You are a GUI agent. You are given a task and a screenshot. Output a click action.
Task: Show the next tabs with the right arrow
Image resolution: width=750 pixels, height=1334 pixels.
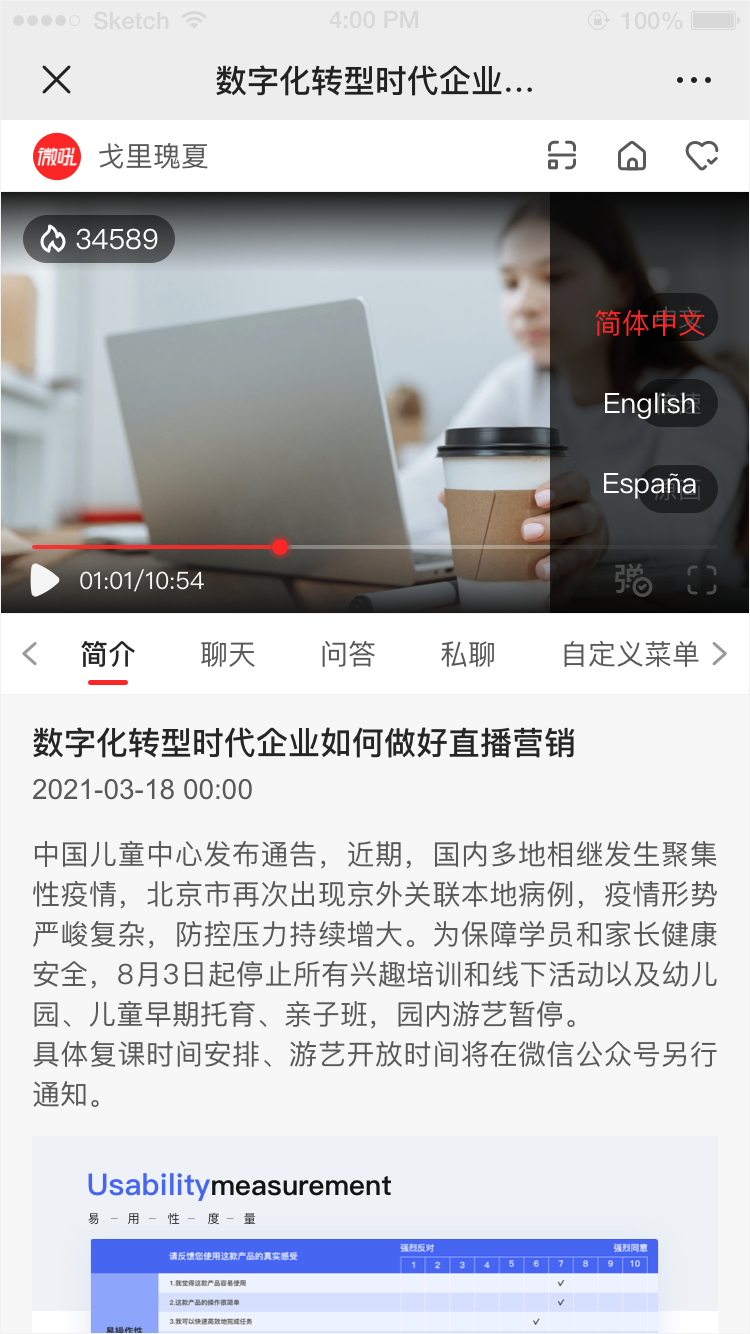(719, 654)
